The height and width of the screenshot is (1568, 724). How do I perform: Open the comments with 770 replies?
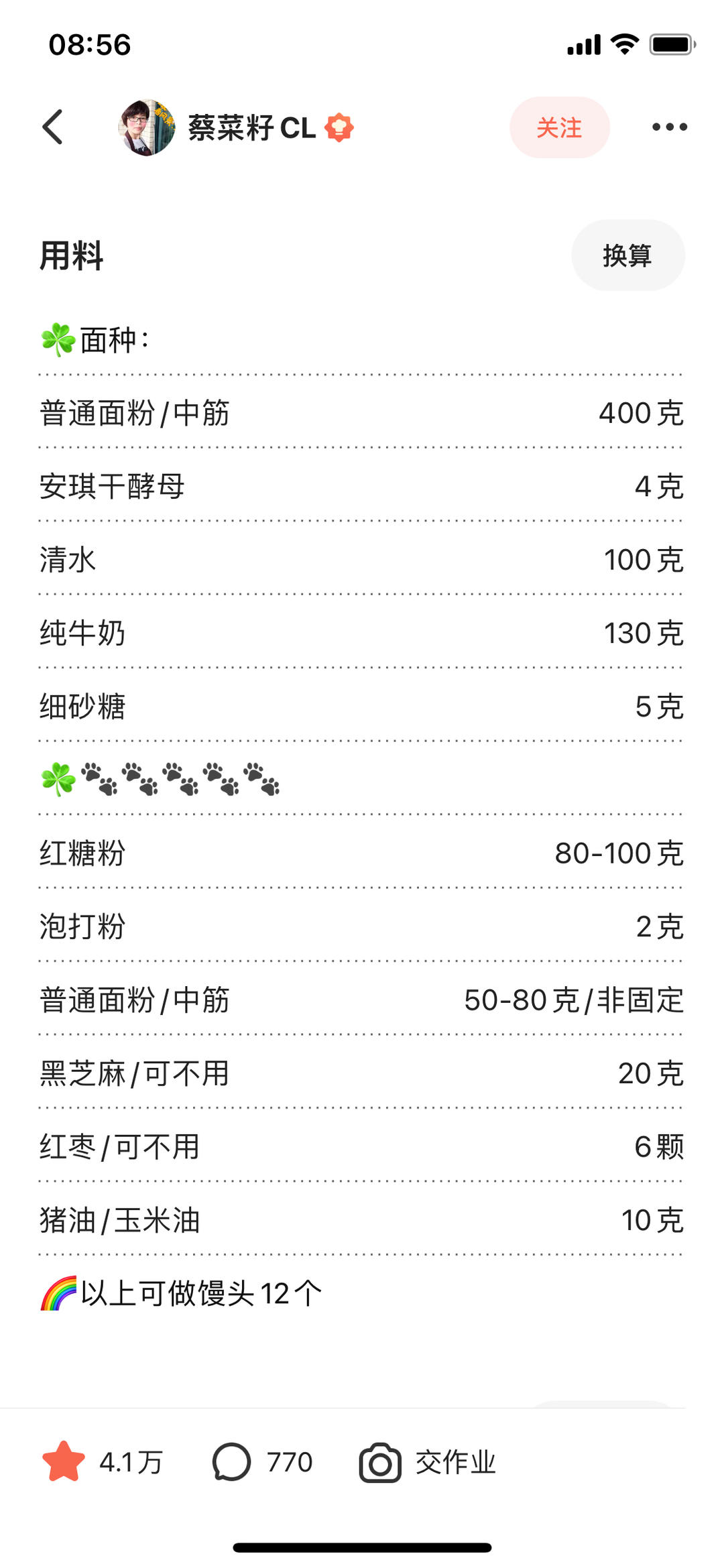[232, 1462]
